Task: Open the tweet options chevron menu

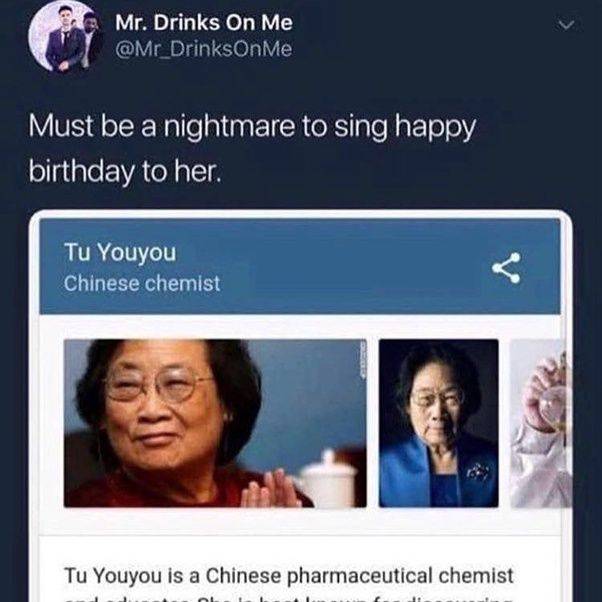Action: [565, 27]
